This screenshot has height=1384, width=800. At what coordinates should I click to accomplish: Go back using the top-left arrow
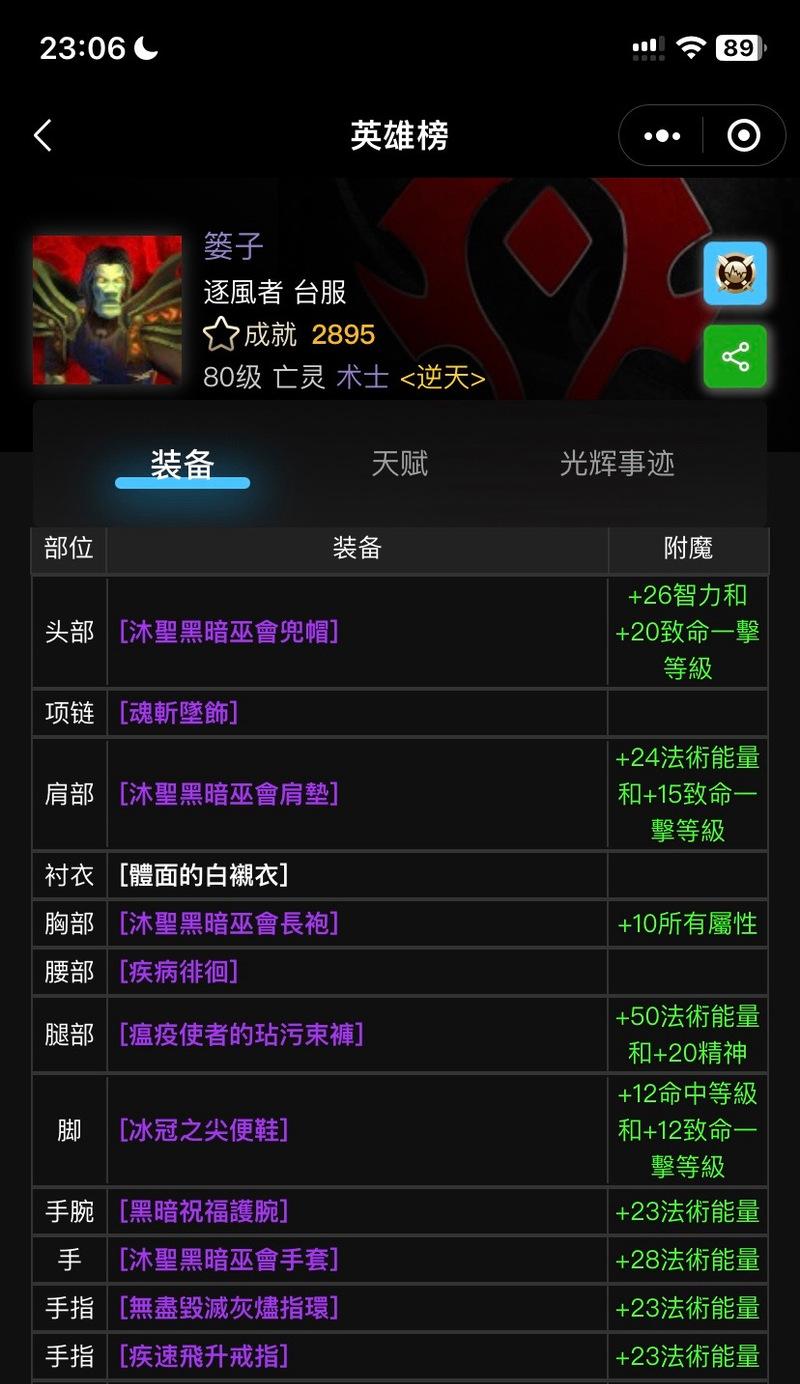[x=42, y=135]
